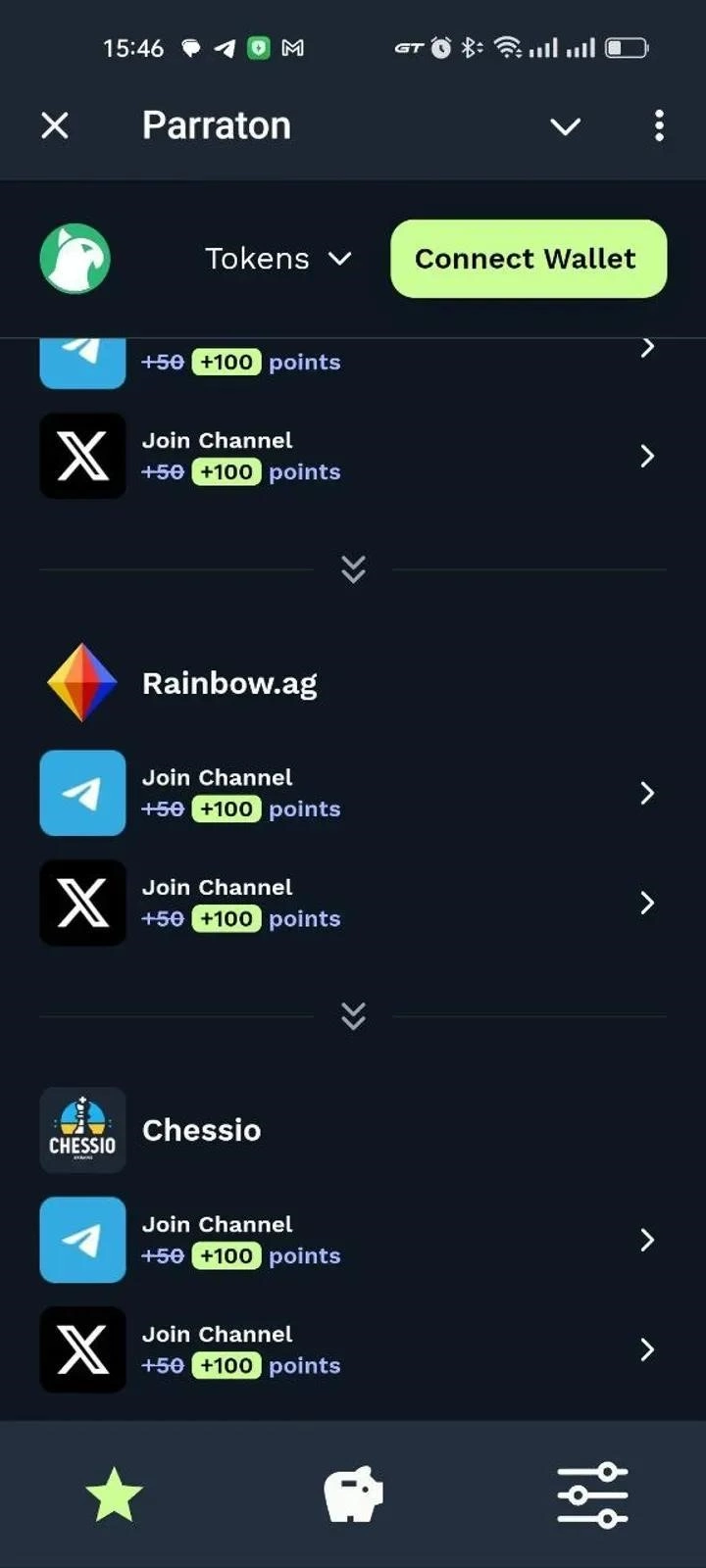The height and width of the screenshot is (1568, 706).
Task: Collapse the app with the header chevron
Action: 565,126
